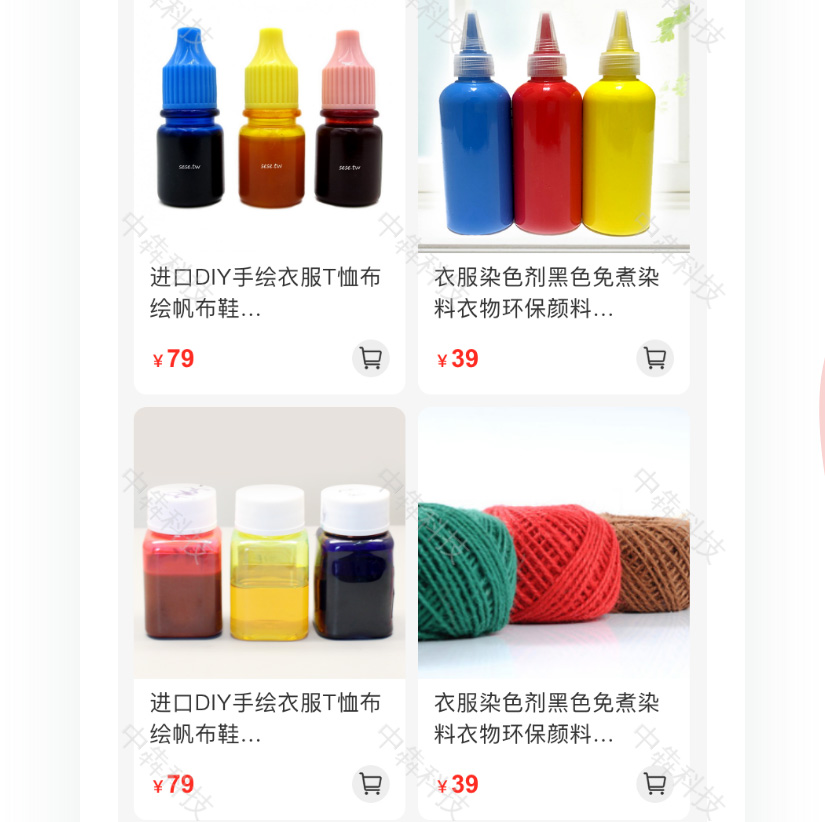Add the squeeze bottles item to cart
The width and height of the screenshot is (825, 822).
(655, 358)
